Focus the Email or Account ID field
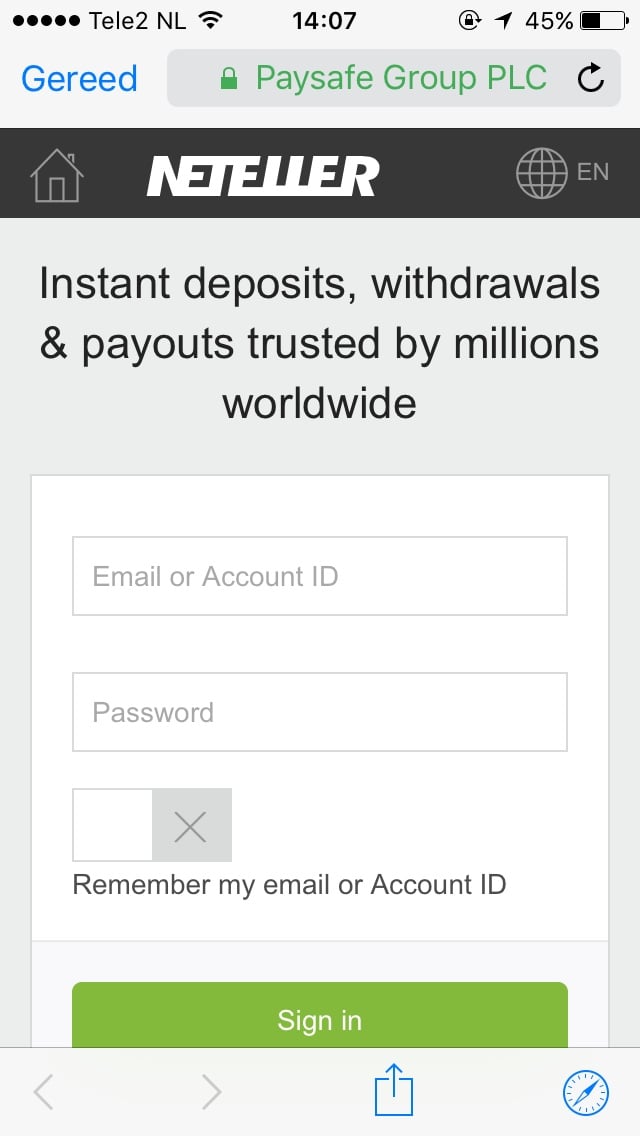The width and height of the screenshot is (640, 1136). pos(319,576)
